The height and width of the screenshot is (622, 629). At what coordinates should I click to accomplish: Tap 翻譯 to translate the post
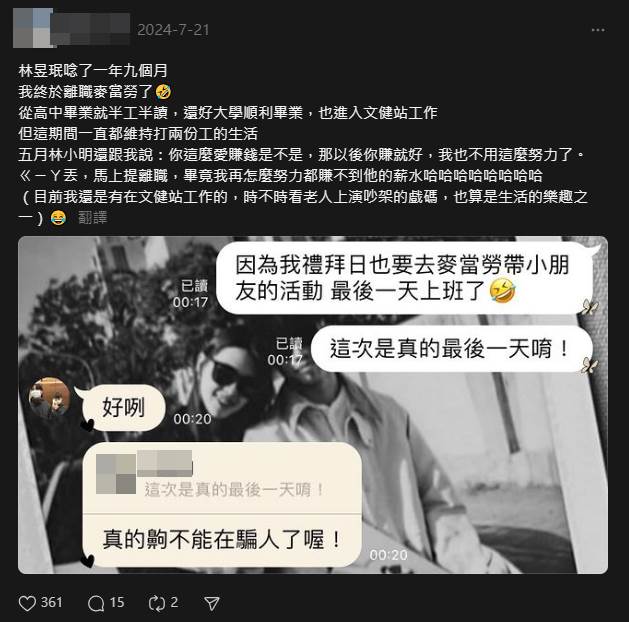(x=92, y=218)
